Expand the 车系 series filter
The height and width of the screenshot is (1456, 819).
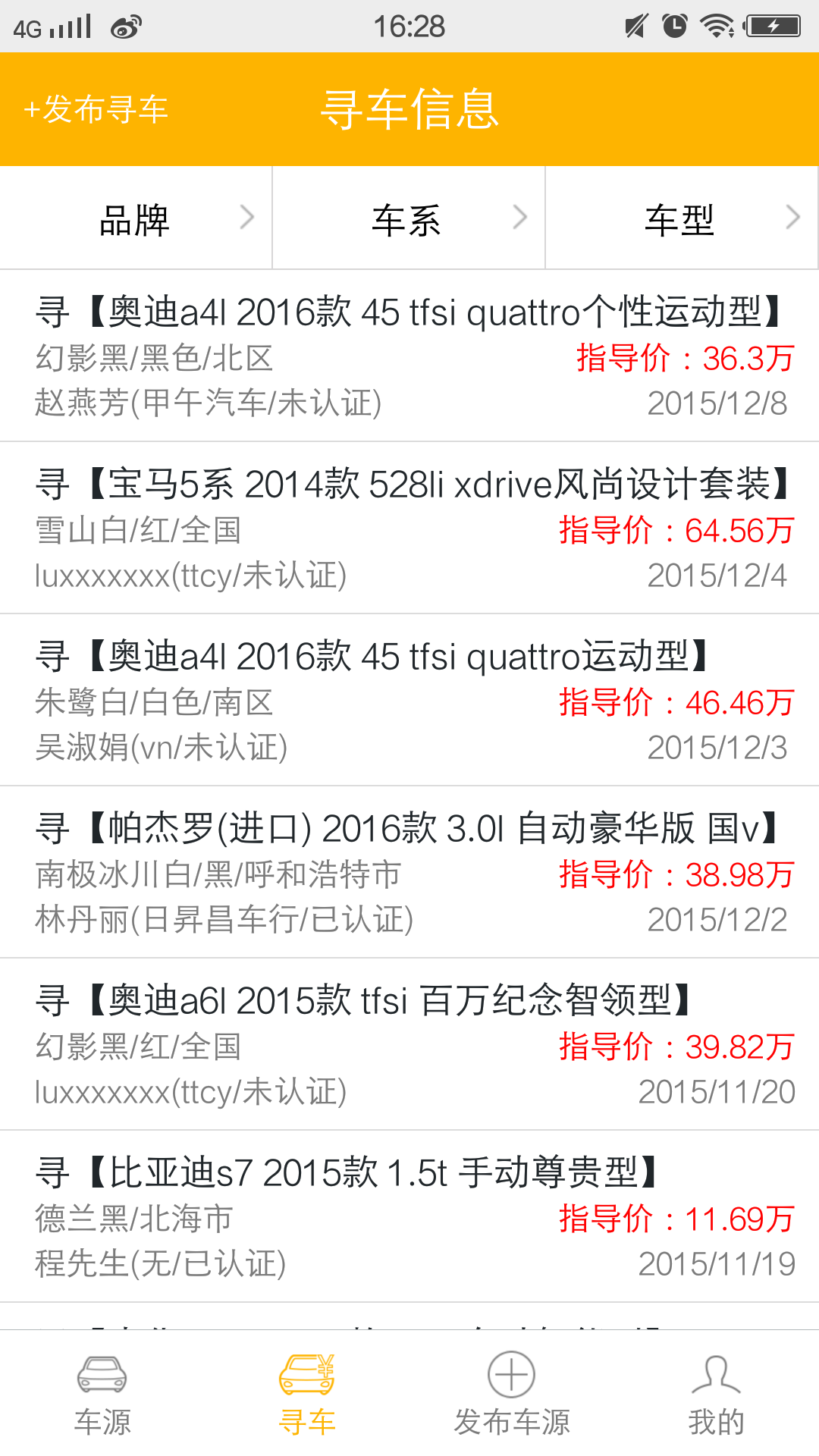409,219
